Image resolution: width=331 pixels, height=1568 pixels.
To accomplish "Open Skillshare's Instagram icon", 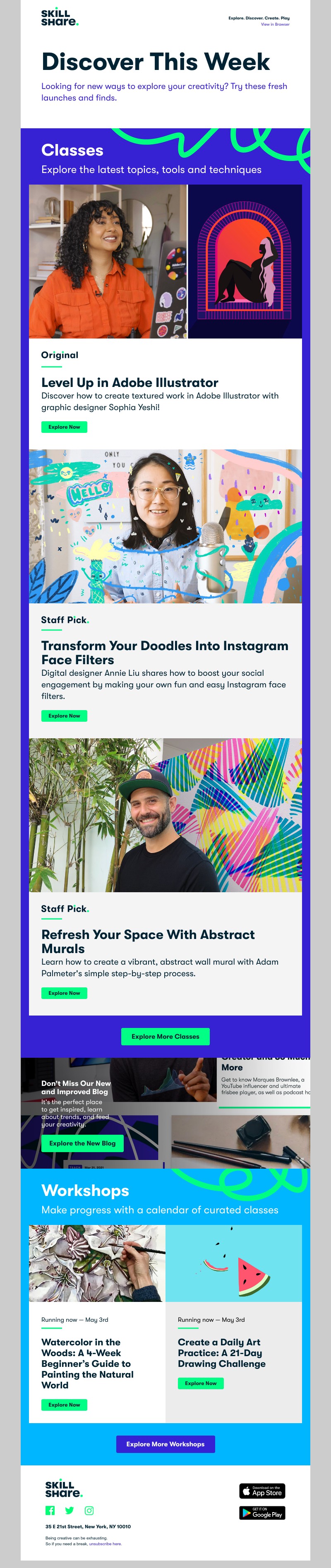I will (x=89, y=1510).
